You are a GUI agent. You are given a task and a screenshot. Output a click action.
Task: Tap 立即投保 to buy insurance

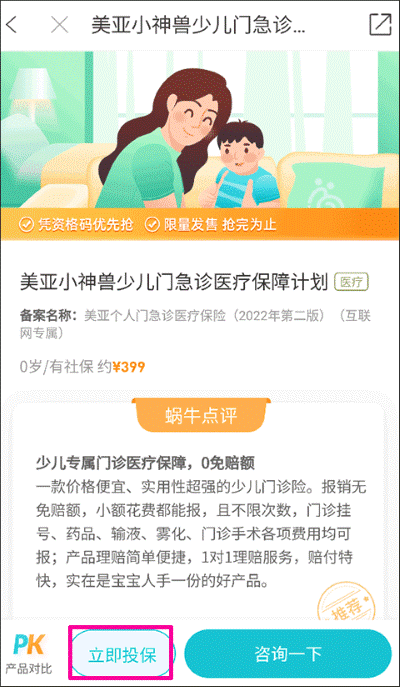tap(122, 654)
